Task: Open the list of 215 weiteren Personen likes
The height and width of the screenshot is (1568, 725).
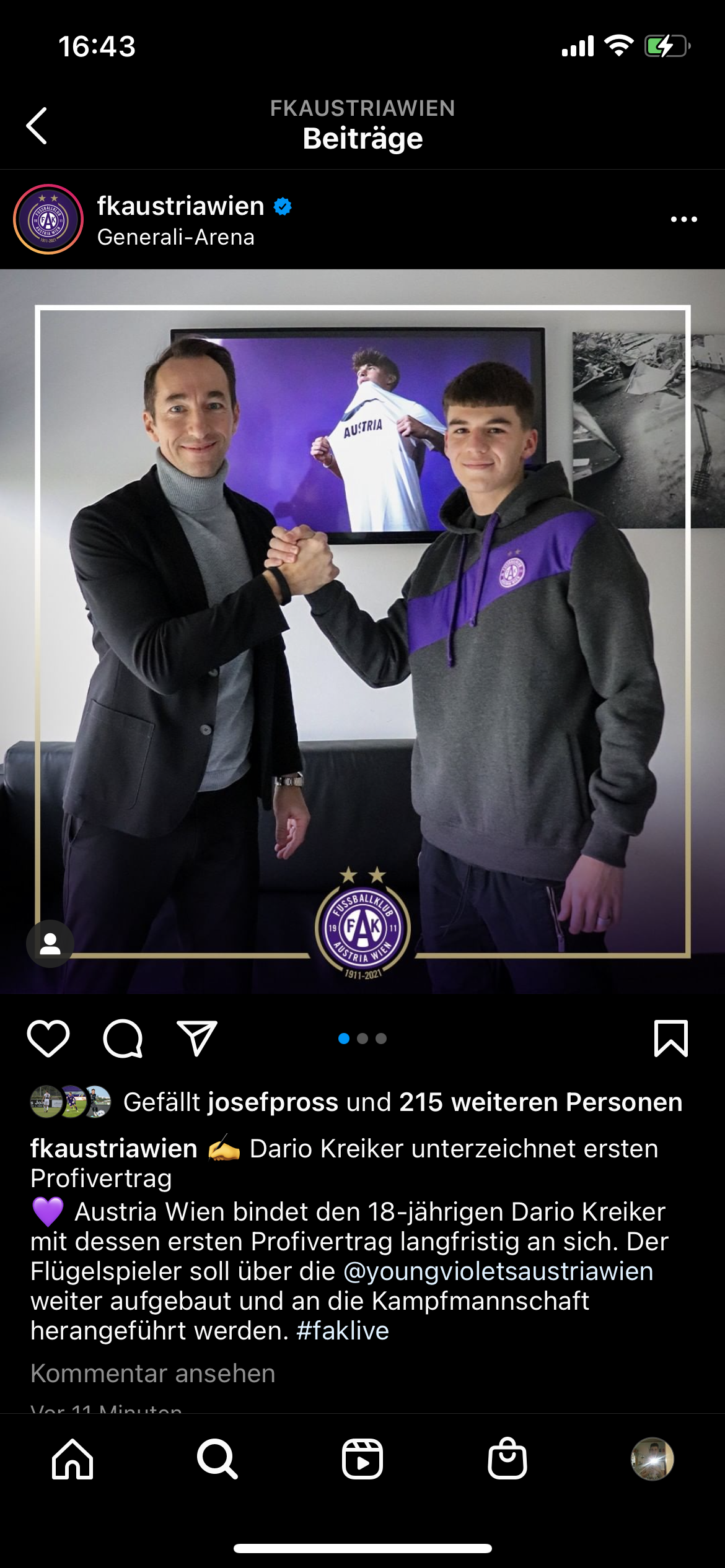Action: click(540, 1102)
